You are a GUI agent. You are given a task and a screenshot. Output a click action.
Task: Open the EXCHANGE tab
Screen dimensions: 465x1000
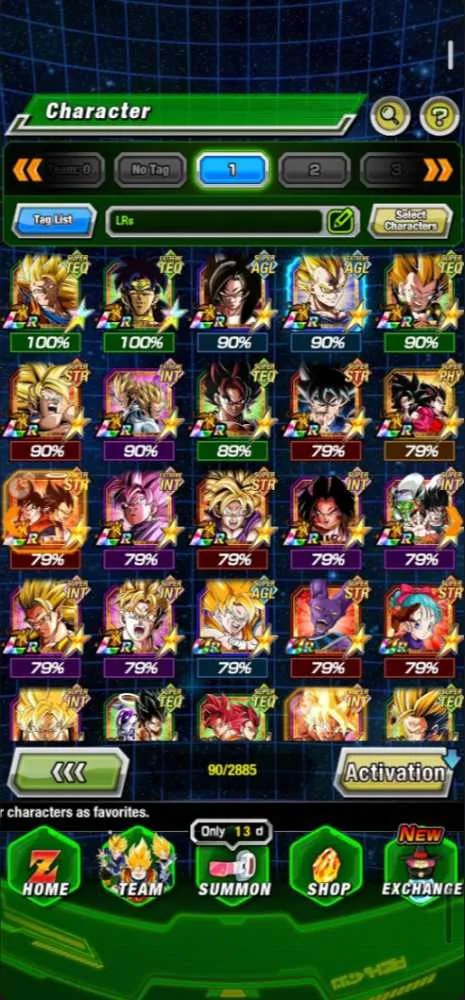click(422, 865)
